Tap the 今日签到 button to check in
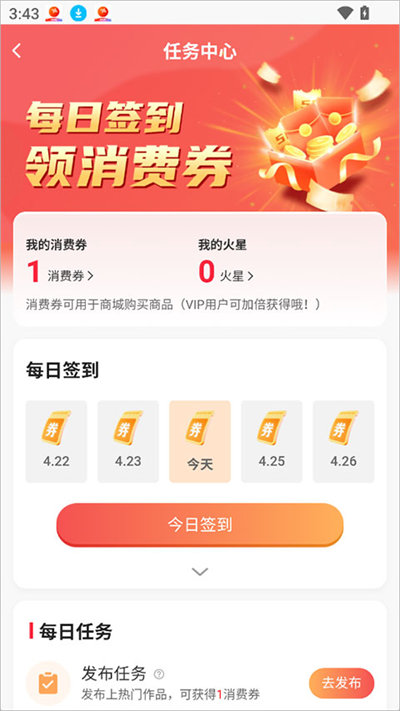Screen dimensions: 400x711 click(x=200, y=525)
